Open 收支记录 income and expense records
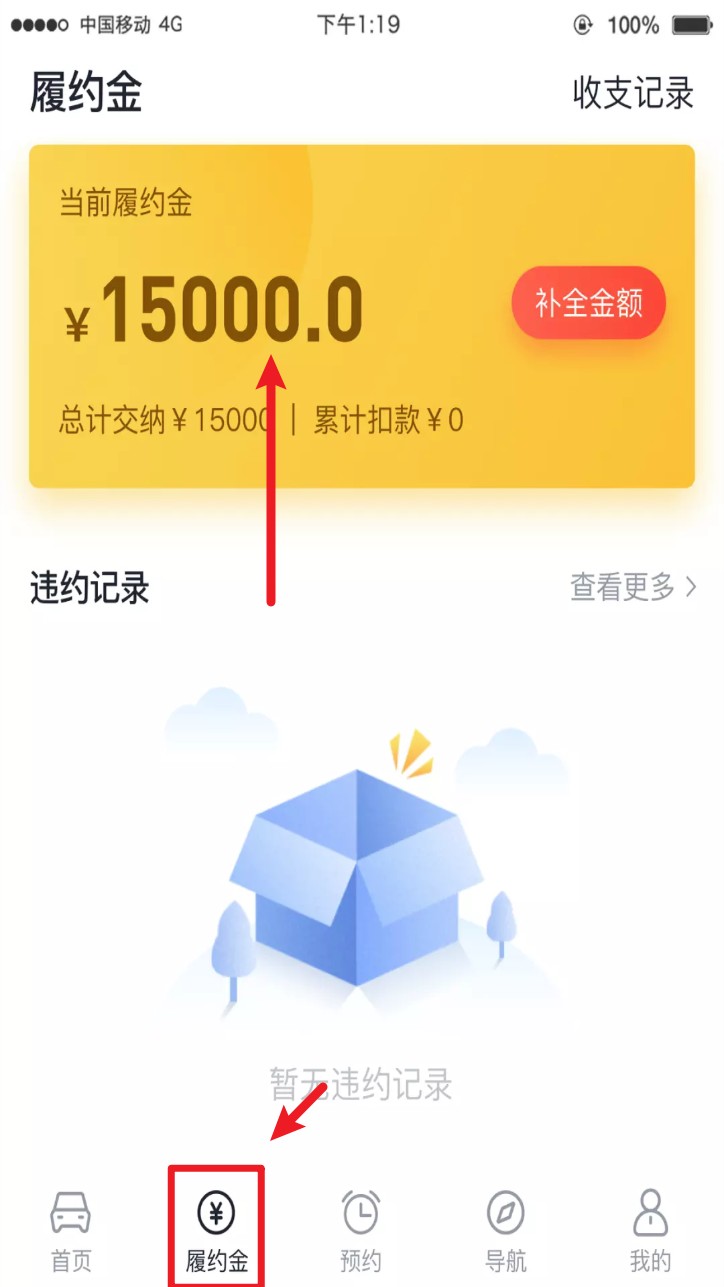 point(632,93)
